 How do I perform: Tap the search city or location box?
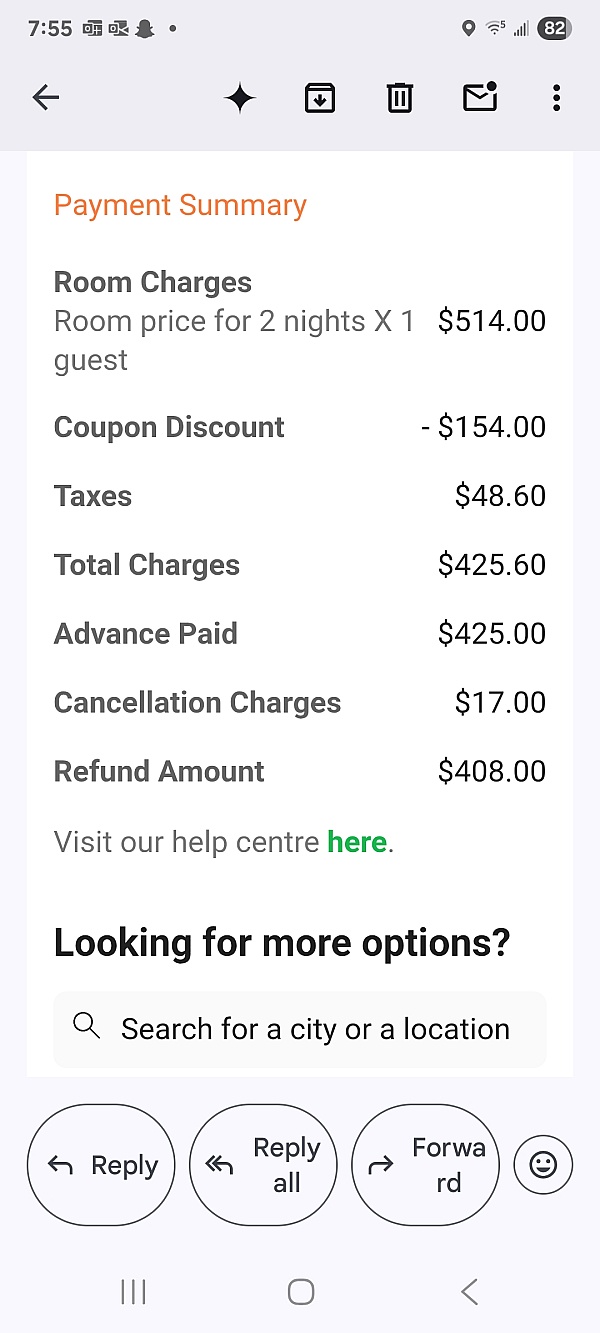pyautogui.click(x=300, y=1029)
